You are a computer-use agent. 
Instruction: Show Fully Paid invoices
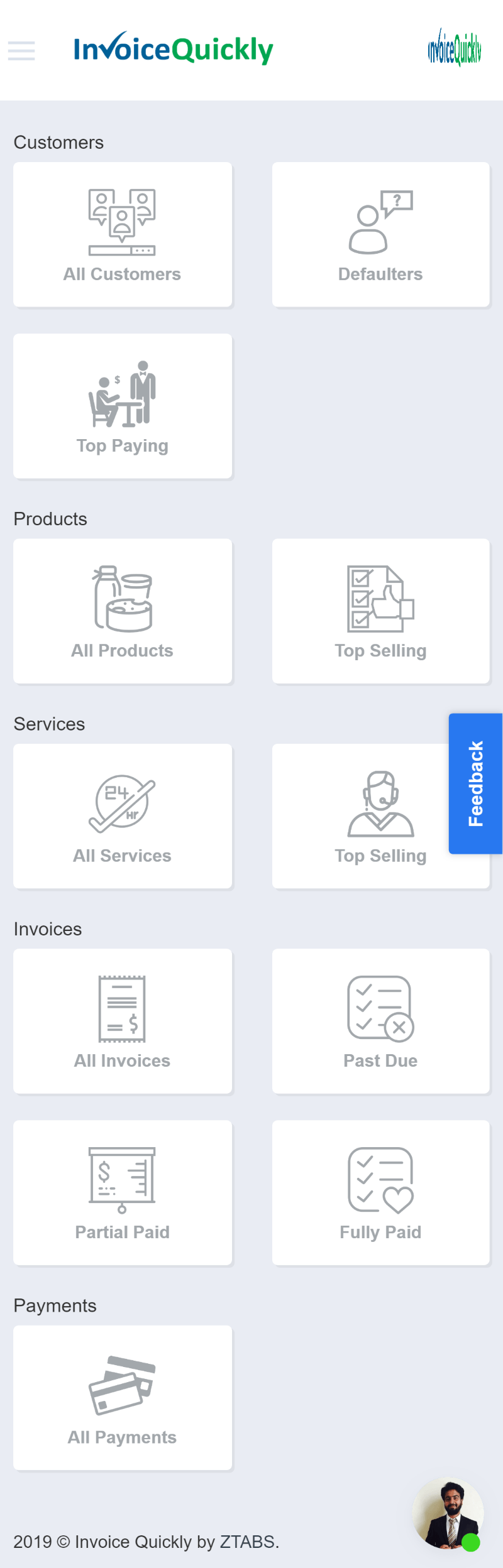click(380, 1192)
